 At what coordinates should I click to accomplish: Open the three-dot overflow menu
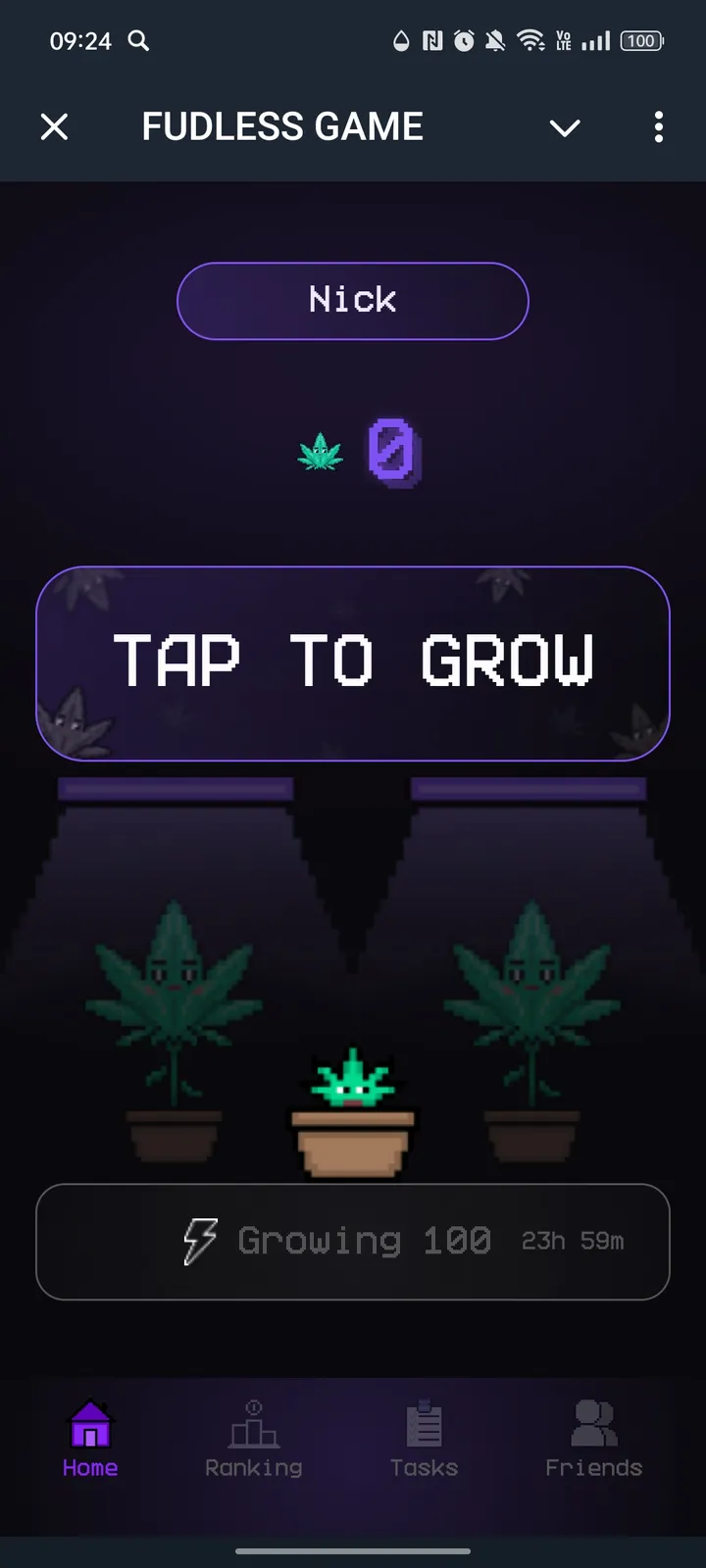658,126
